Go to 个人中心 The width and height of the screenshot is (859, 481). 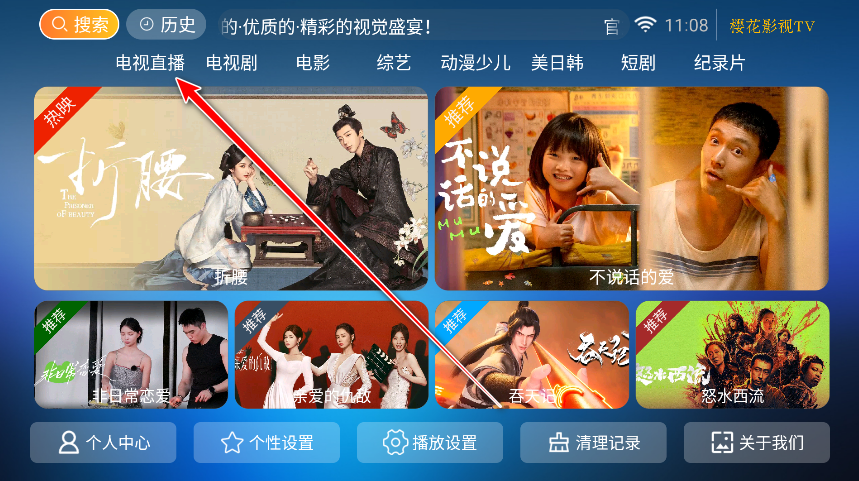[103, 442]
